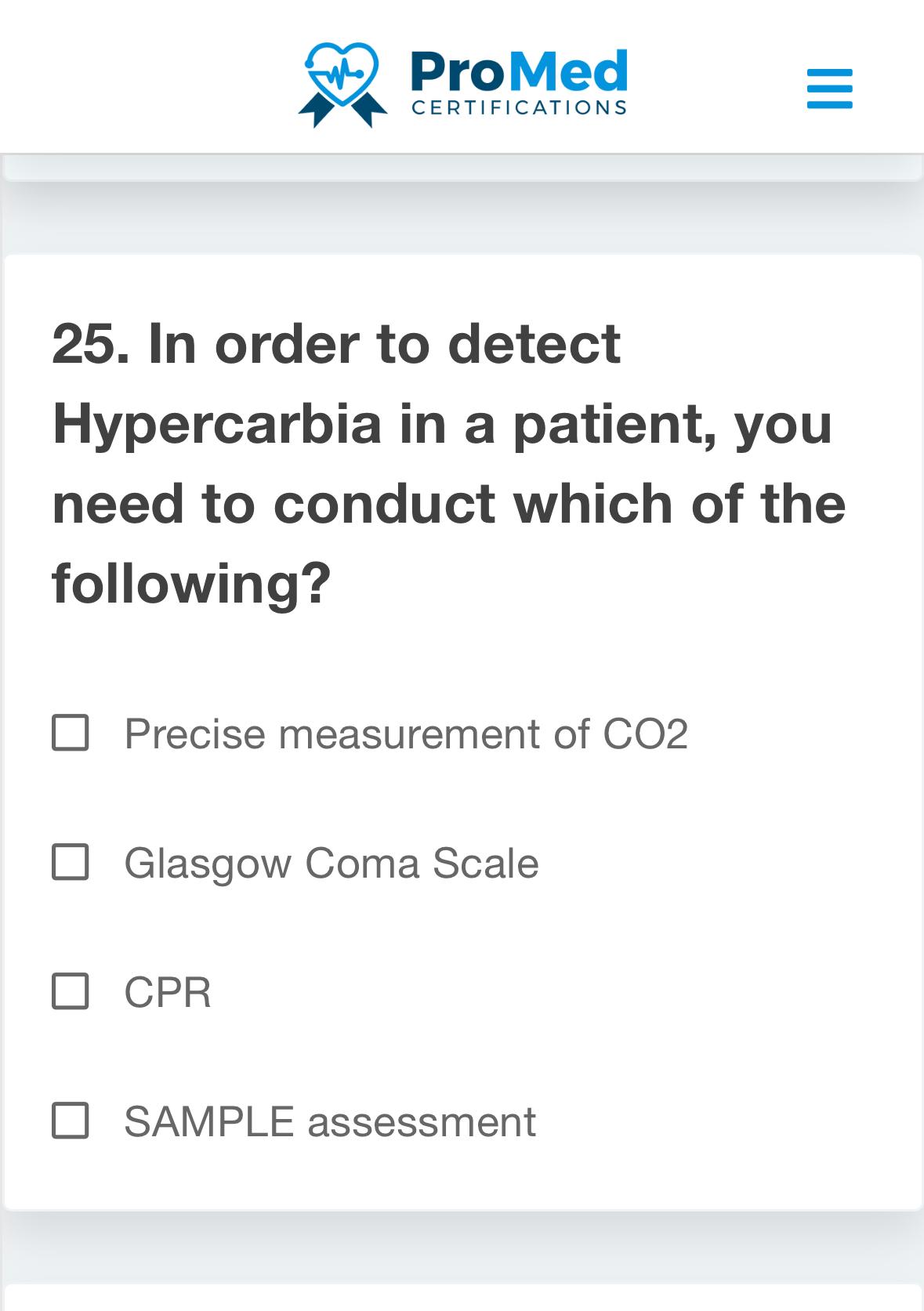Expand the site navigation via the menu toggle
Viewport: 924px width, 1311px height.
pyautogui.click(x=828, y=89)
